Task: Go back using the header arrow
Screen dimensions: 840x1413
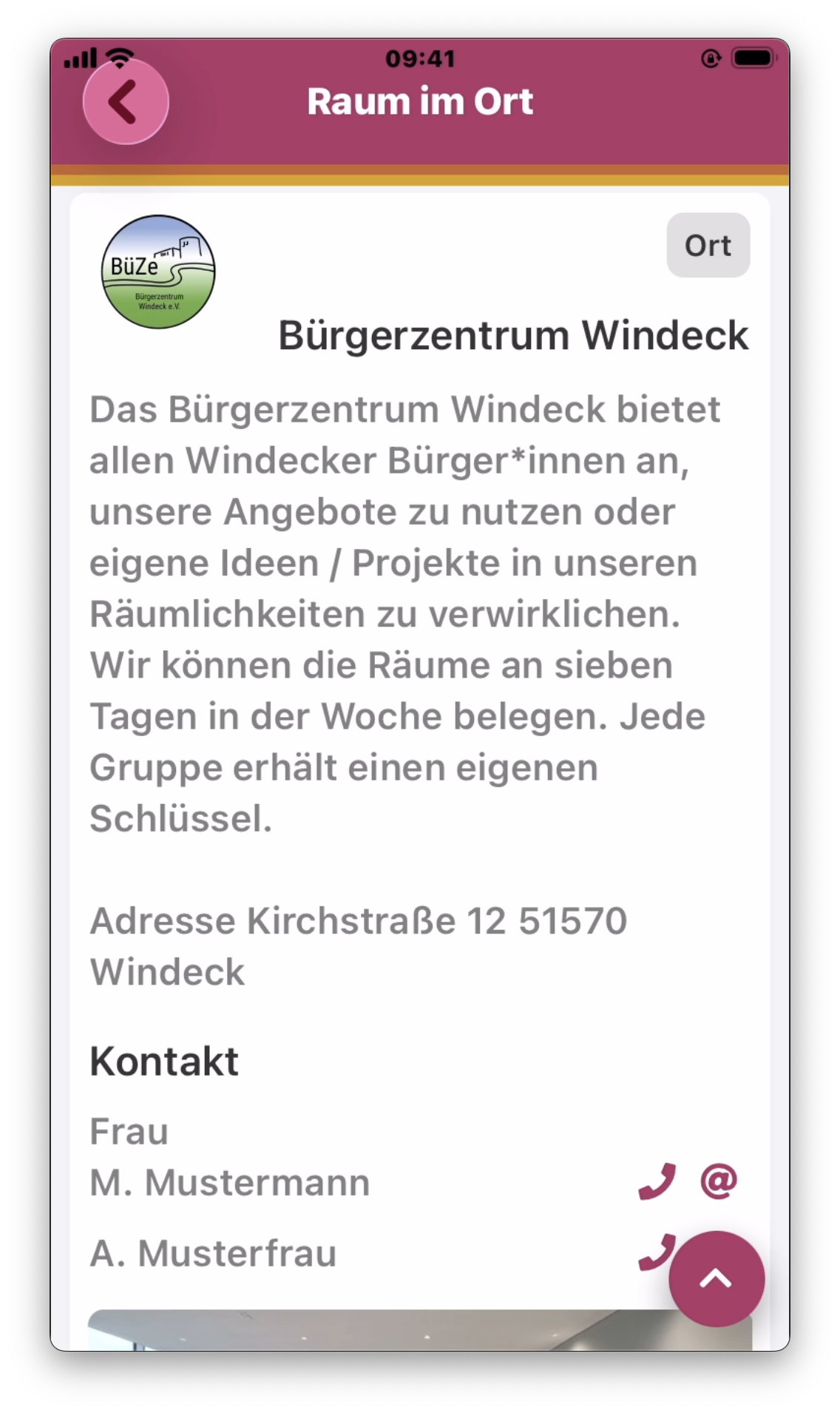Action: pyautogui.click(x=126, y=101)
